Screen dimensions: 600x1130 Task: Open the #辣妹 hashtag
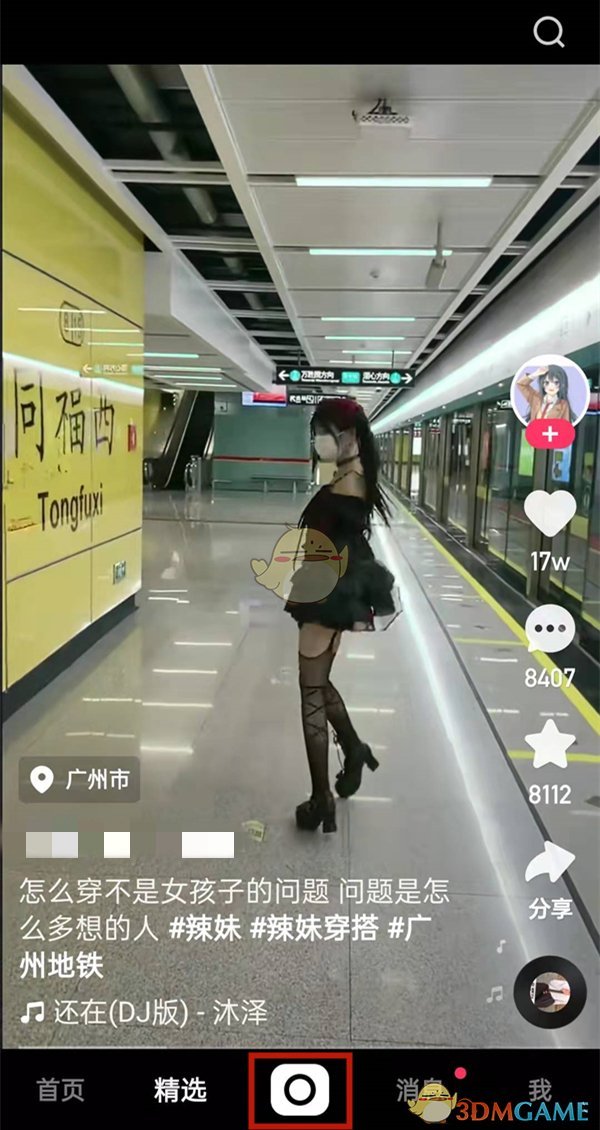[205, 928]
